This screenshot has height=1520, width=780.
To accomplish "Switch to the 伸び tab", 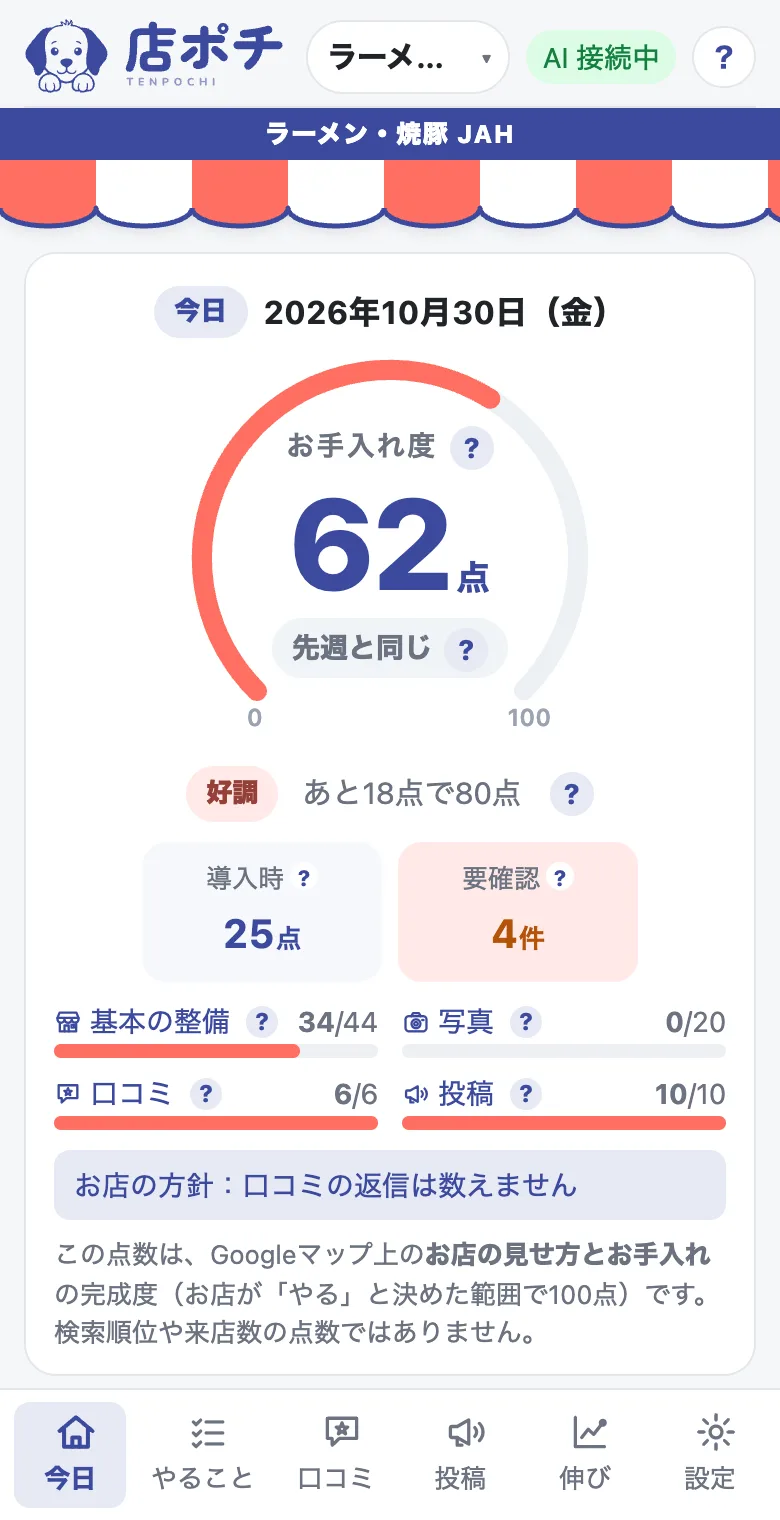I will pyautogui.click(x=585, y=1455).
